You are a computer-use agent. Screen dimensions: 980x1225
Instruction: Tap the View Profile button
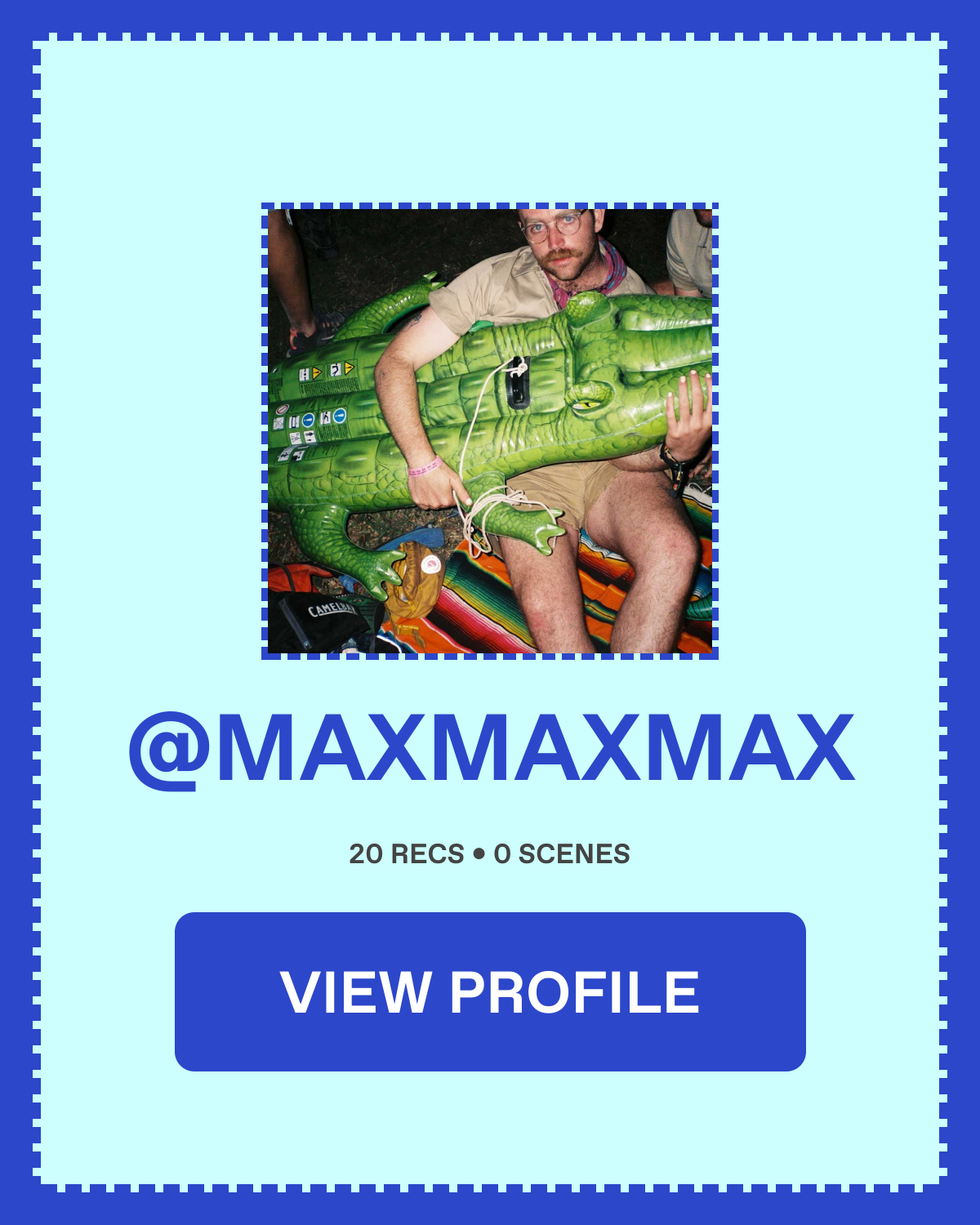pyautogui.click(x=490, y=991)
